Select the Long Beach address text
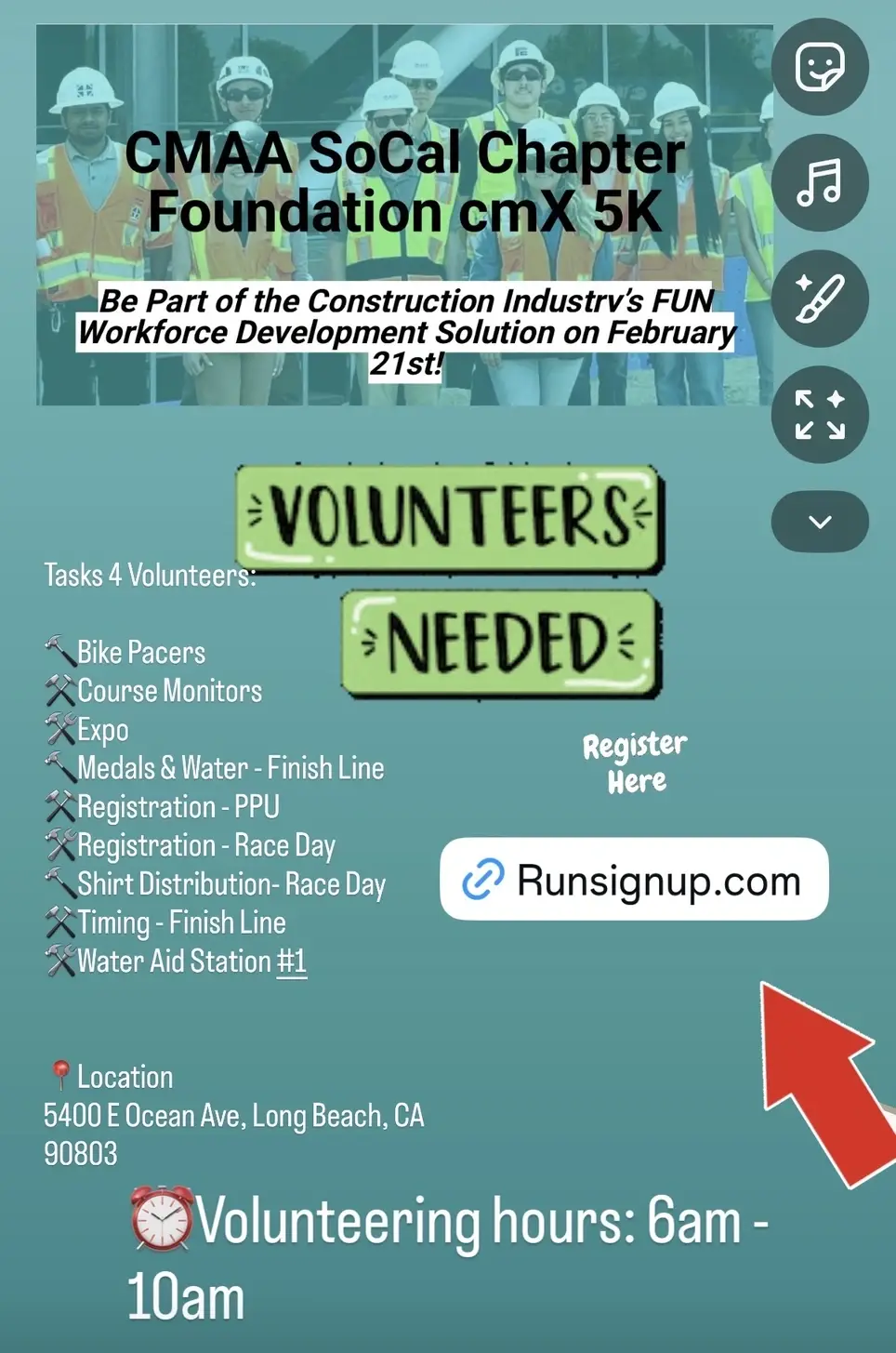Viewport: 896px width, 1353px height. click(234, 1115)
